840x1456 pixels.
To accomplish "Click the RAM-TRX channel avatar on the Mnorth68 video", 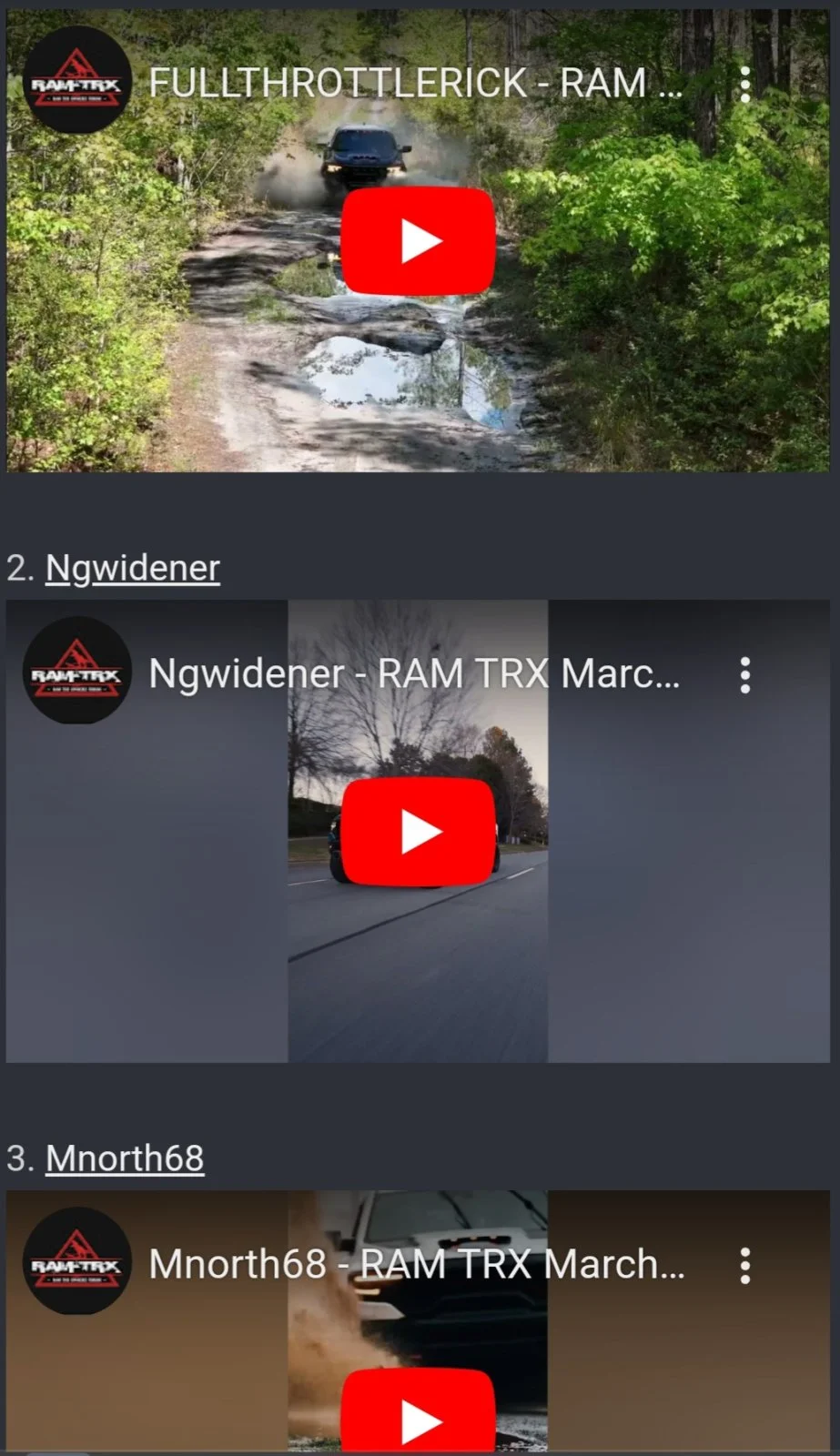I will click(x=77, y=1263).
